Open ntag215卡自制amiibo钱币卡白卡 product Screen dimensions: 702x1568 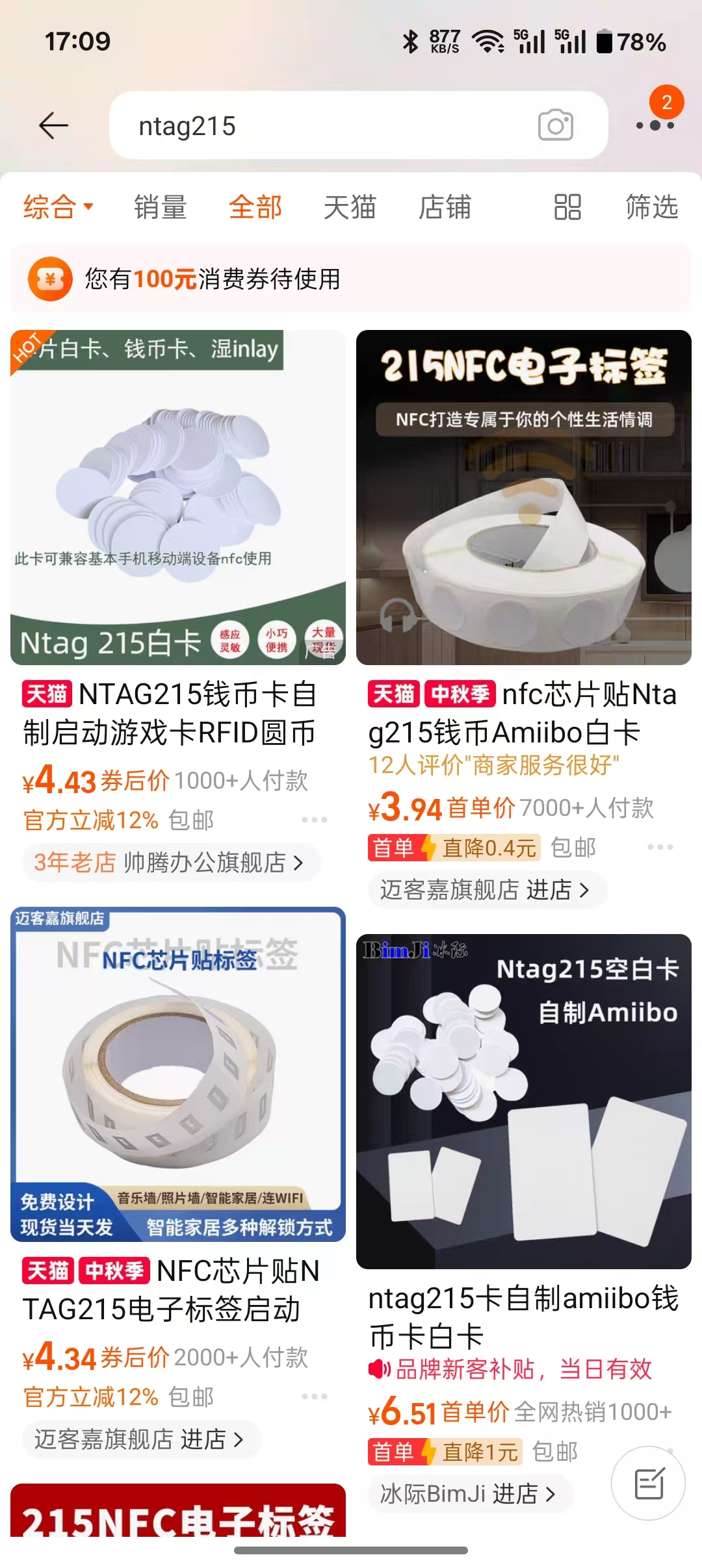(x=523, y=1102)
